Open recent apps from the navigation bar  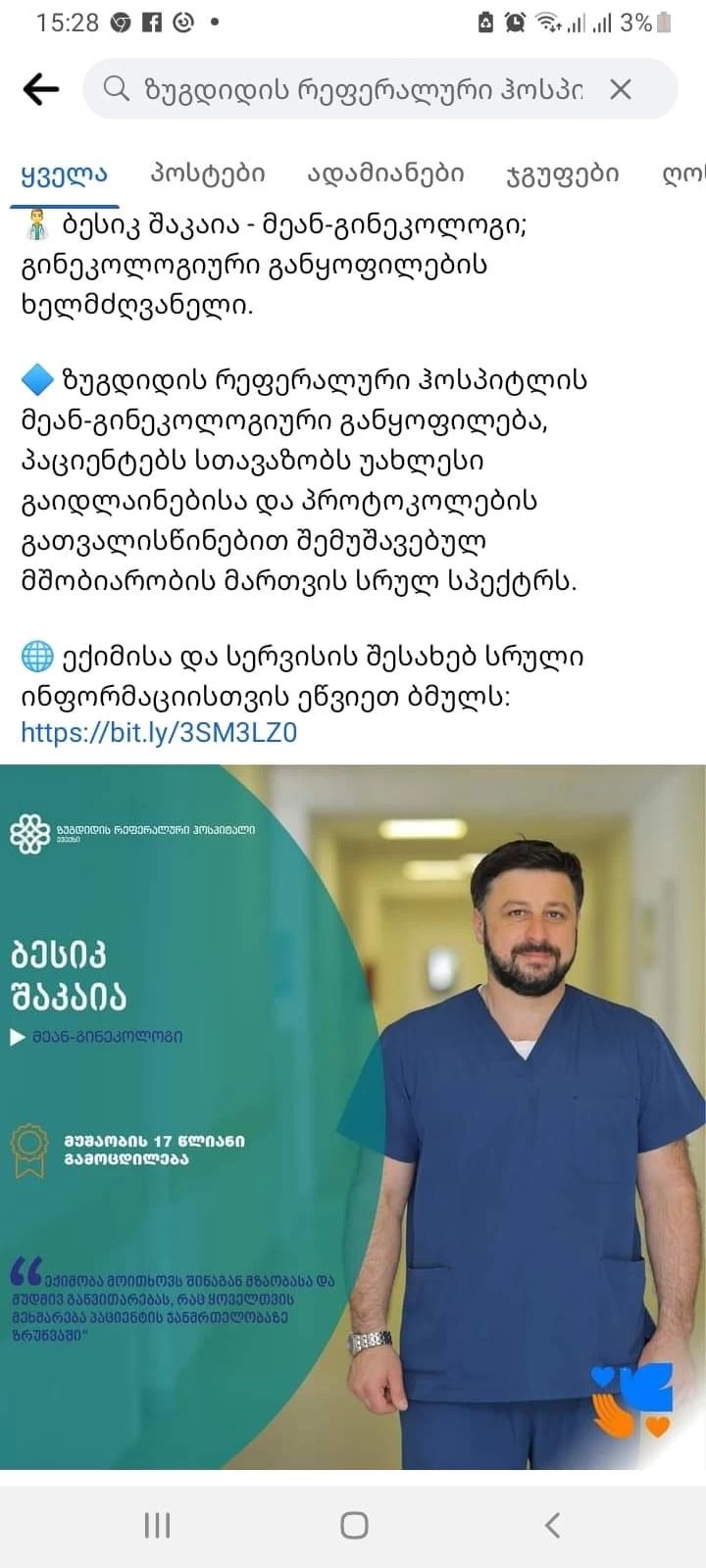[x=158, y=1525]
